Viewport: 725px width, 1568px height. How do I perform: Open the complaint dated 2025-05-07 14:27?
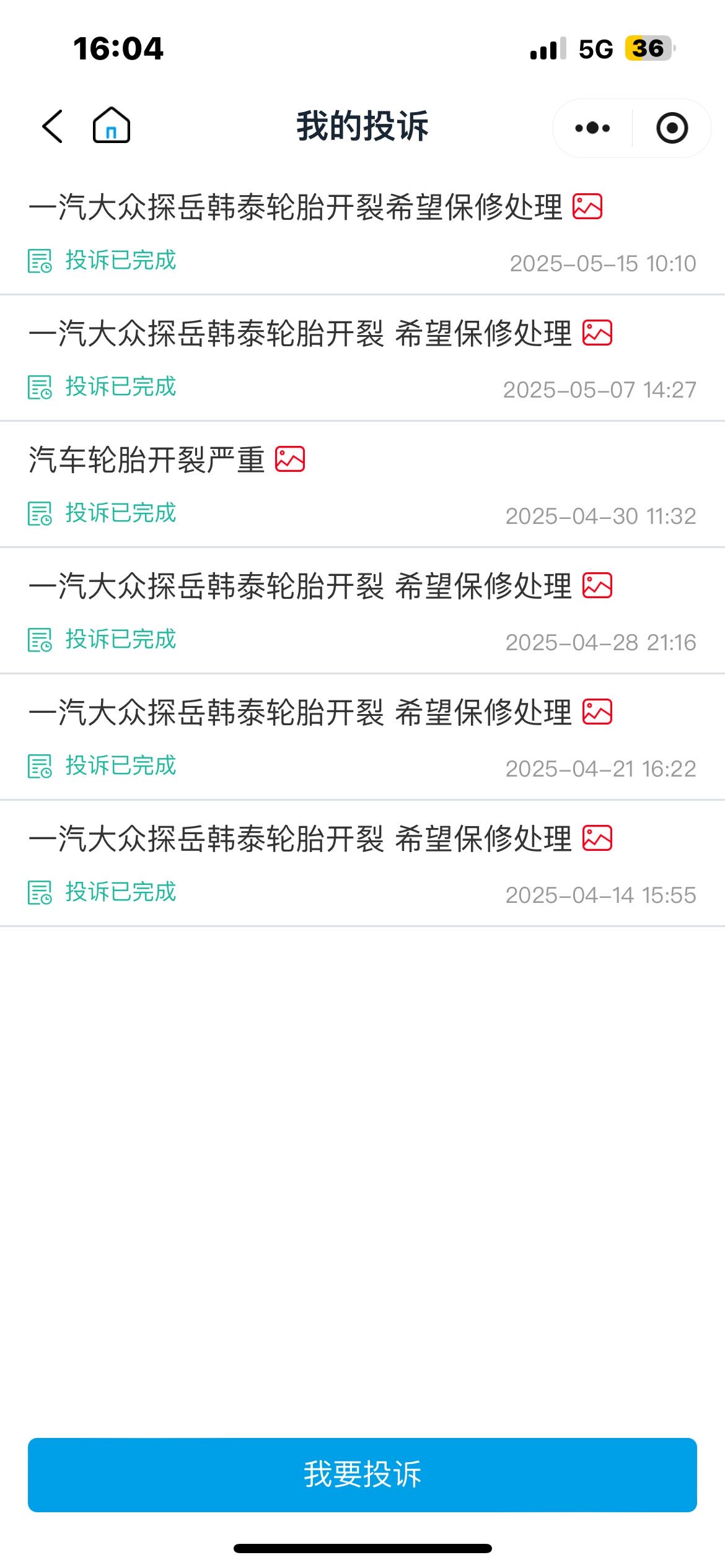[x=362, y=359]
